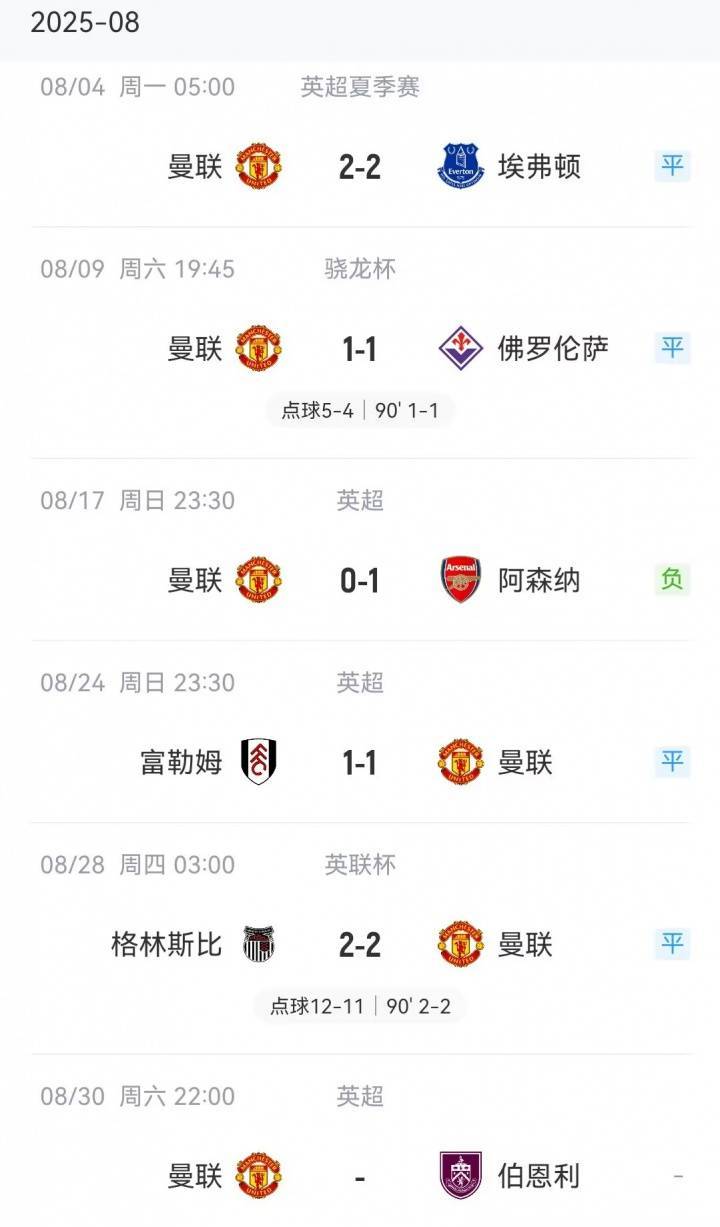
Task: Click the Manchester United crest beside 埃弗顿 match
Action: (258, 166)
